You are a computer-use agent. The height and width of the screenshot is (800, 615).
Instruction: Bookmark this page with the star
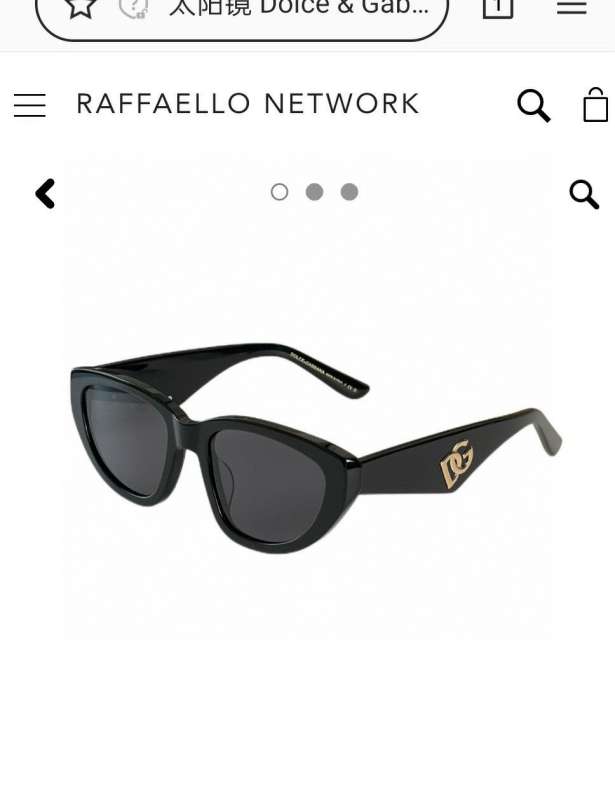(x=82, y=8)
